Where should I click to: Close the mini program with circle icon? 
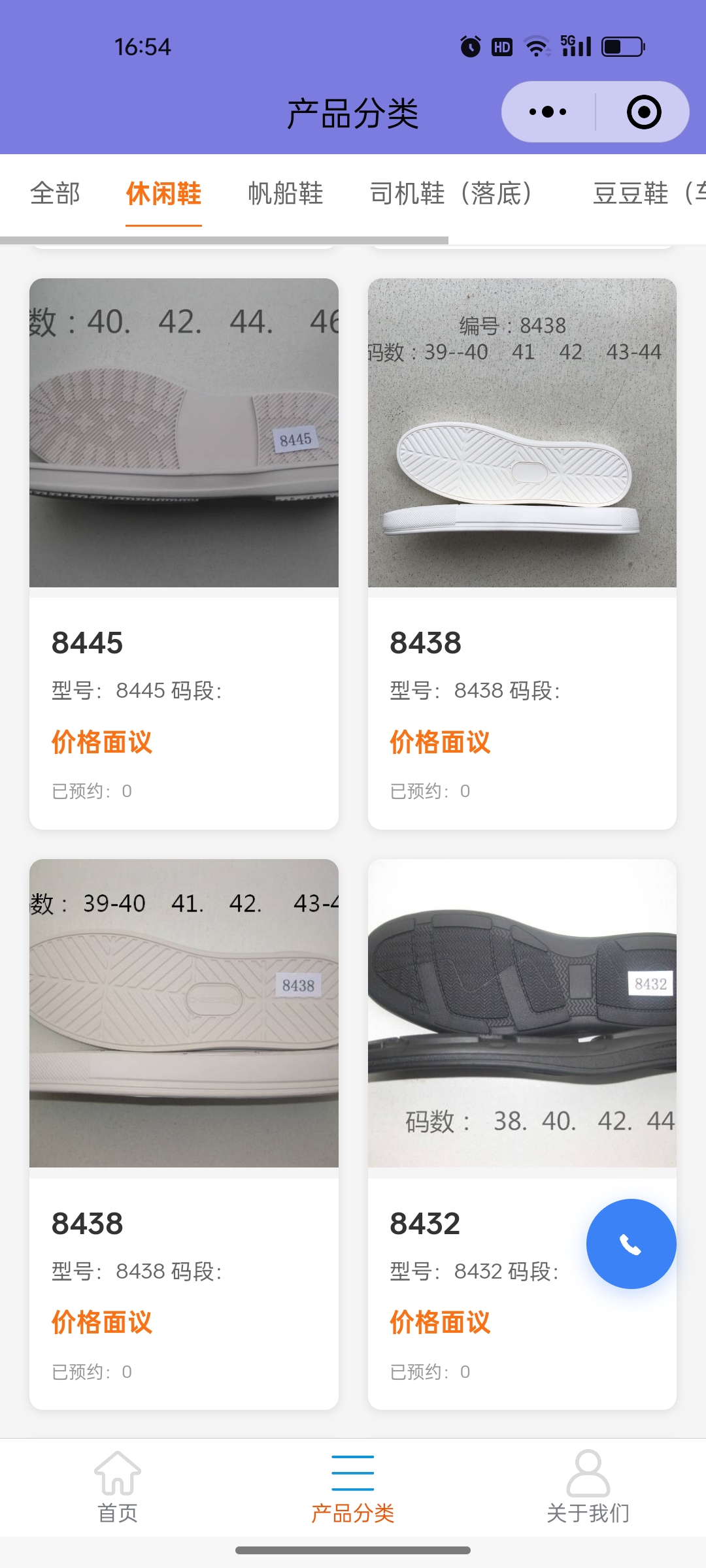pos(643,112)
